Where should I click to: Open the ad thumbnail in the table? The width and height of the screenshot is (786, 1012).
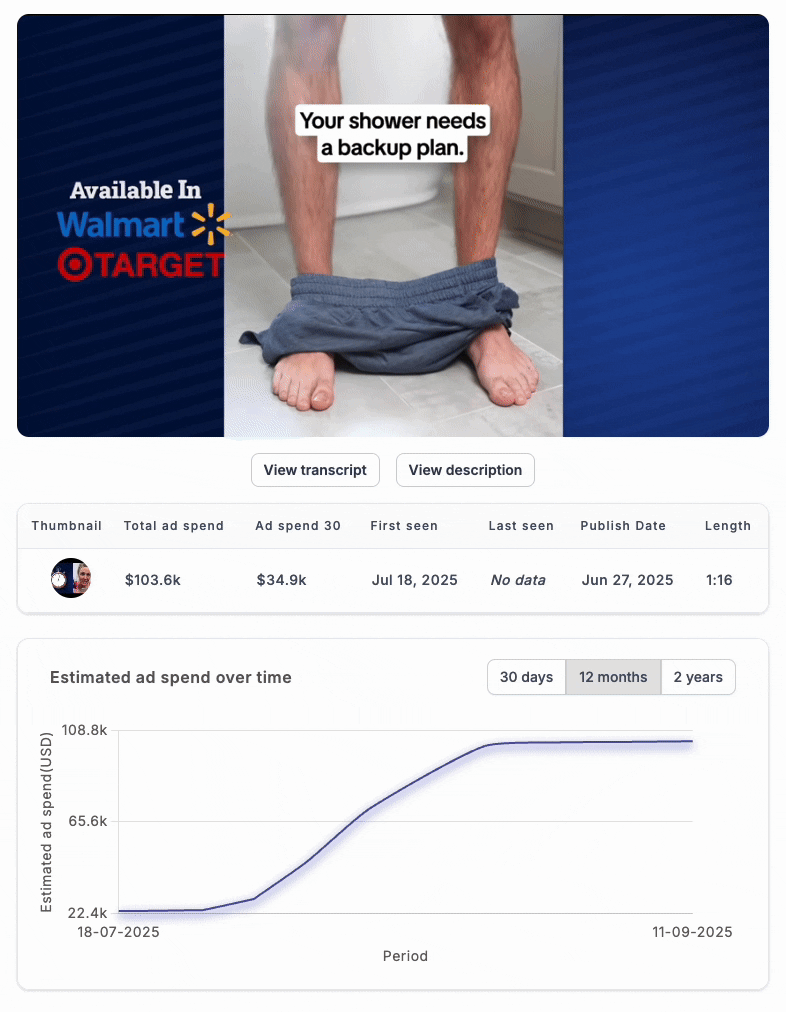tap(71, 579)
